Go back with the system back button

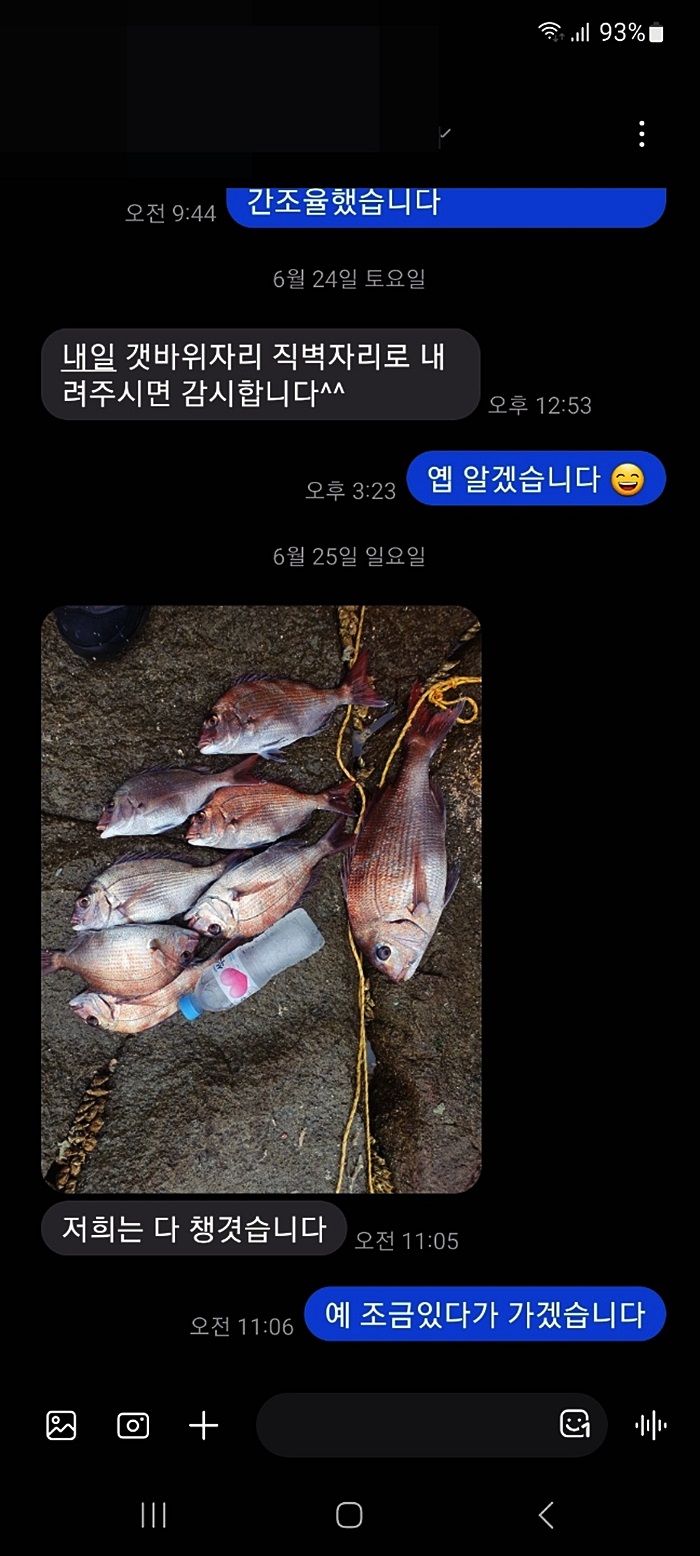pyautogui.click(x=546, y=1515)
